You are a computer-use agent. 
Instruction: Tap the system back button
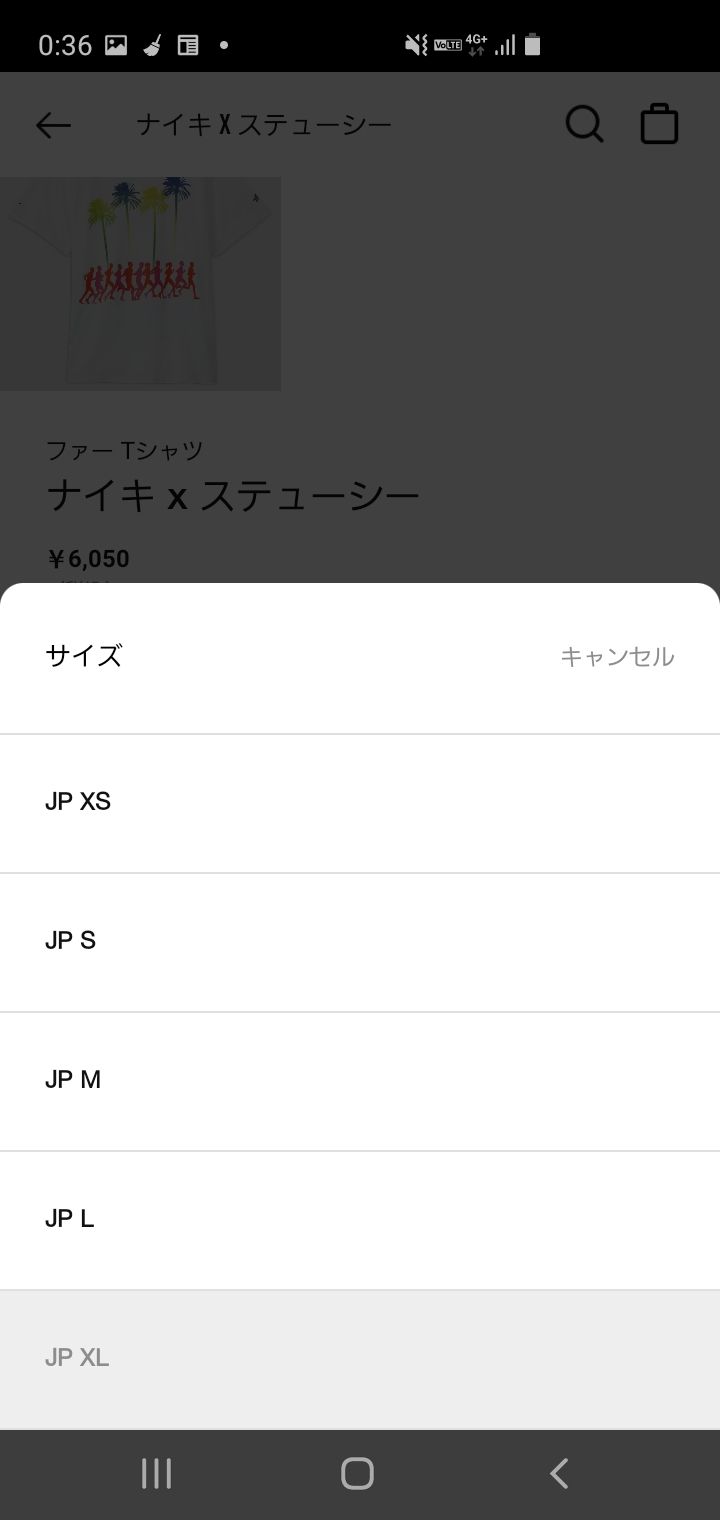559,1473
